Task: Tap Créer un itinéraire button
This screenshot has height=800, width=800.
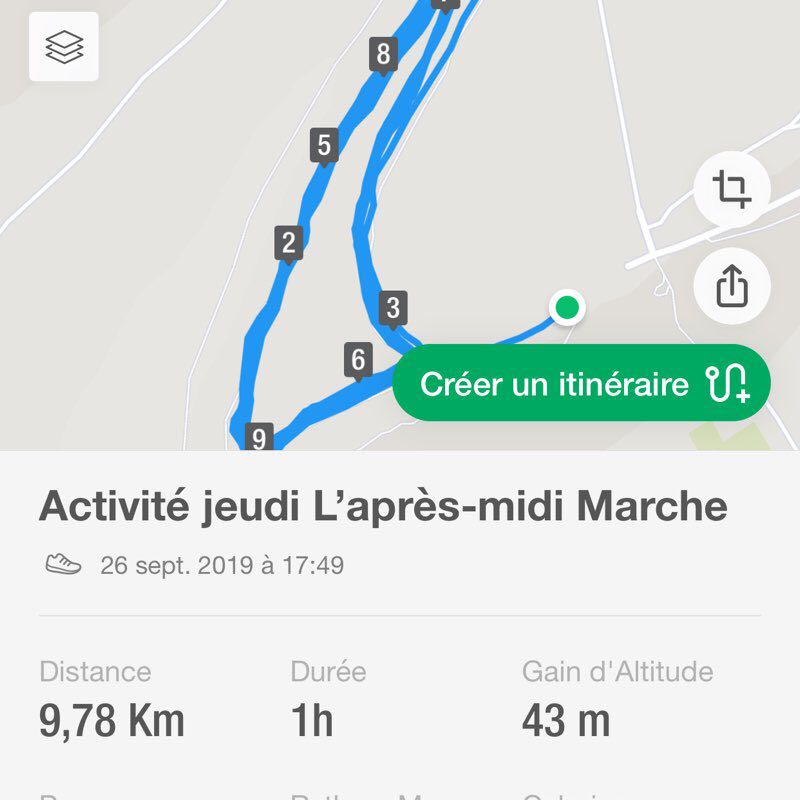Action: (582, 383)
